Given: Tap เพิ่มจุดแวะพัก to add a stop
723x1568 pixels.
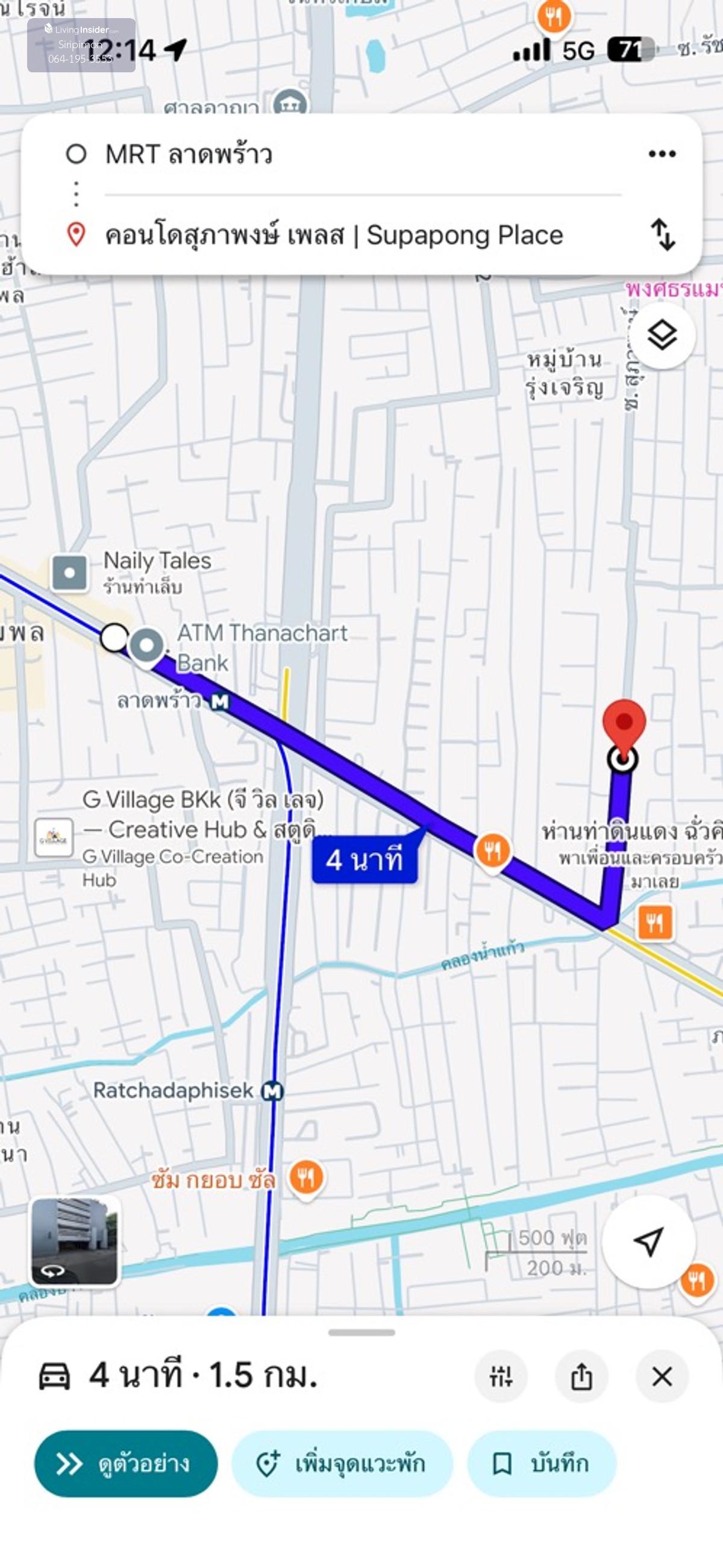Looking at the screenshot, I should (x=342, y=1463).
